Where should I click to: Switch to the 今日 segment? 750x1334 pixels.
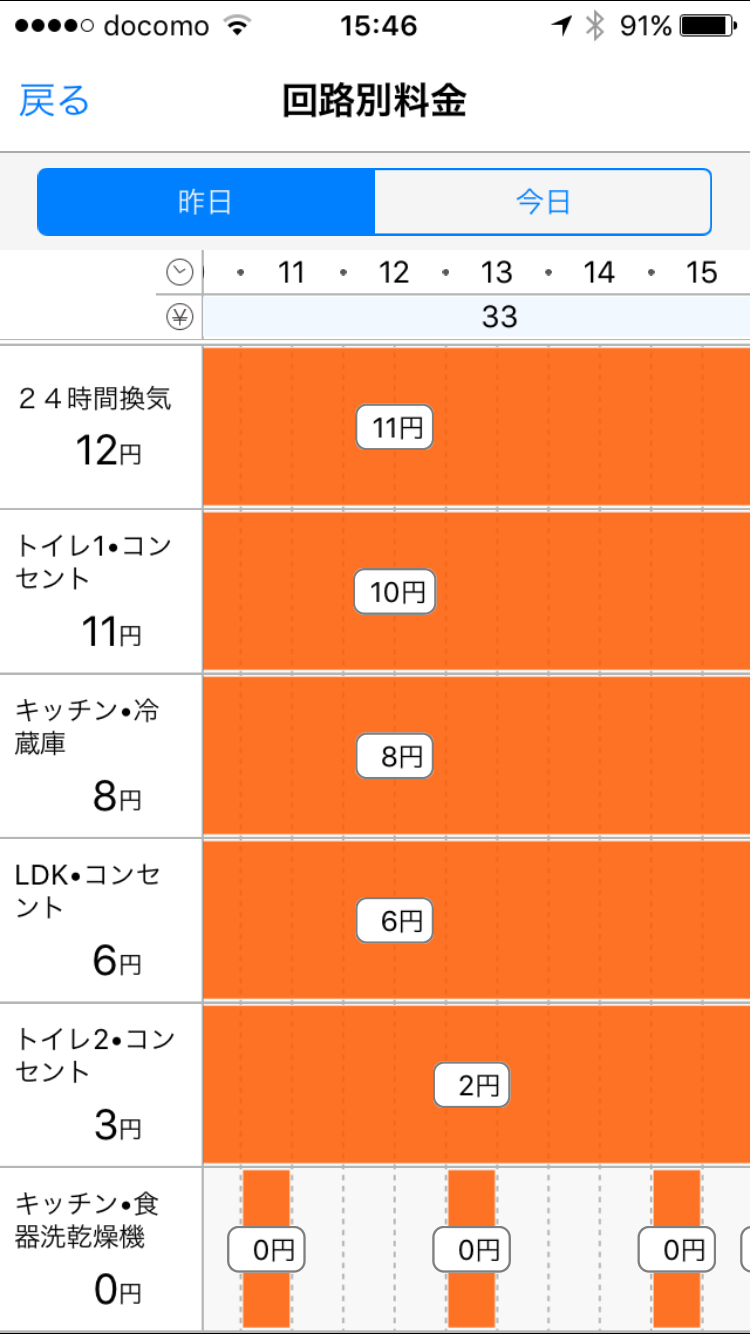pyautogui.click(x=543, y=202)
